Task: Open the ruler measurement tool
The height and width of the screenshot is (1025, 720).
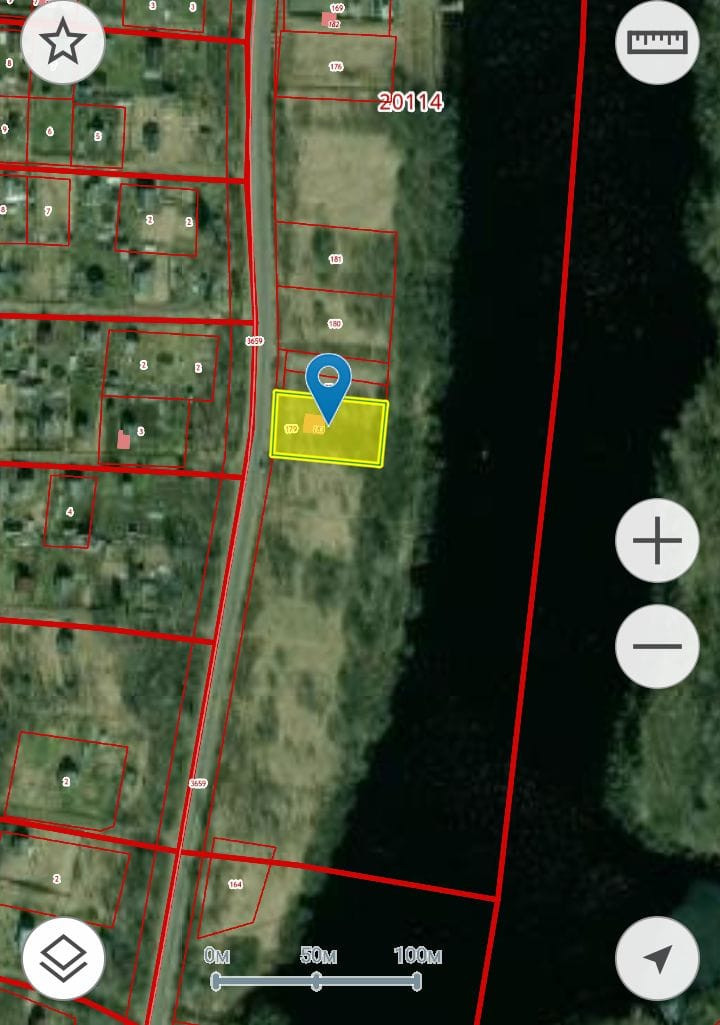Action: tap(657, 42)
